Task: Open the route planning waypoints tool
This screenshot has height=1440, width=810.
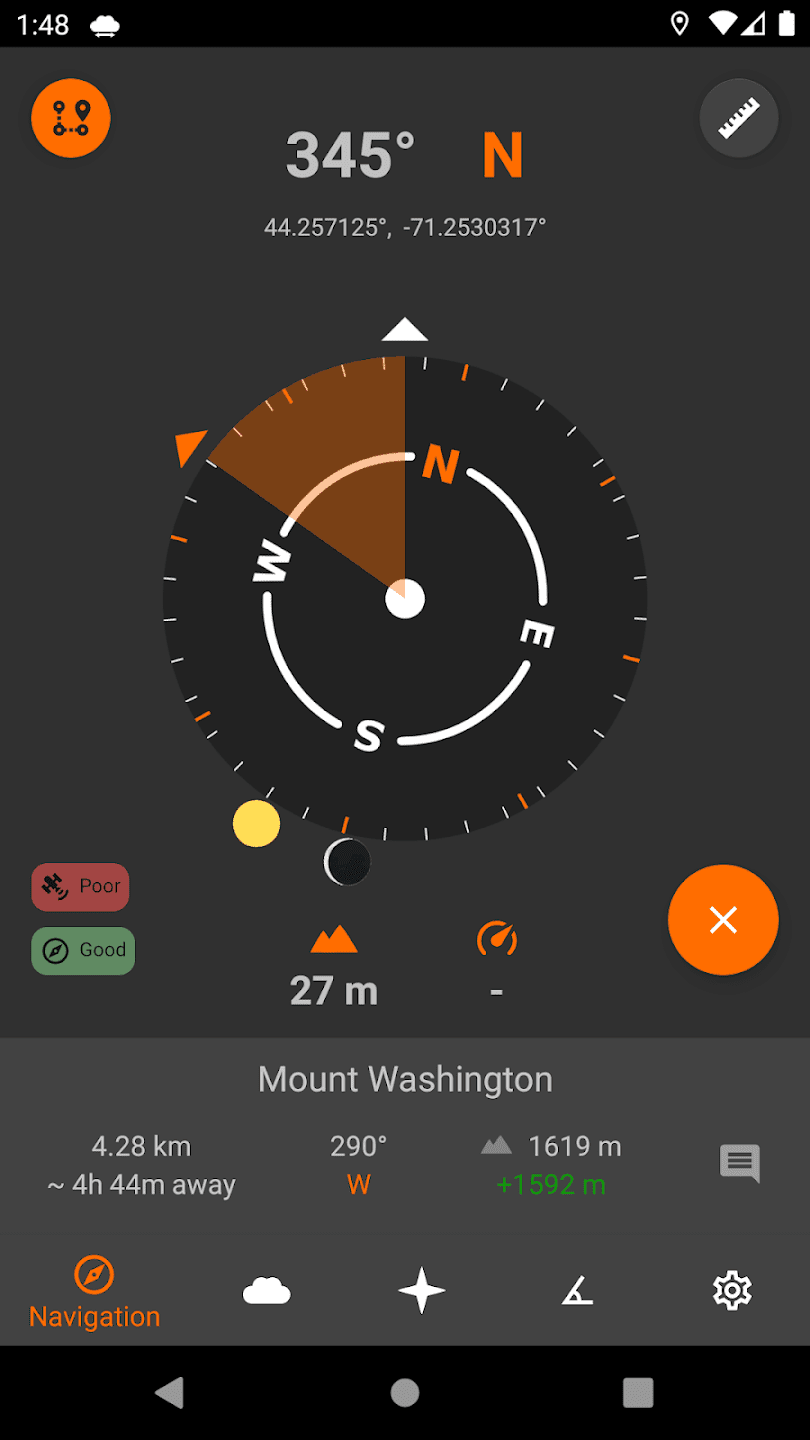Action: pos(70,117)
